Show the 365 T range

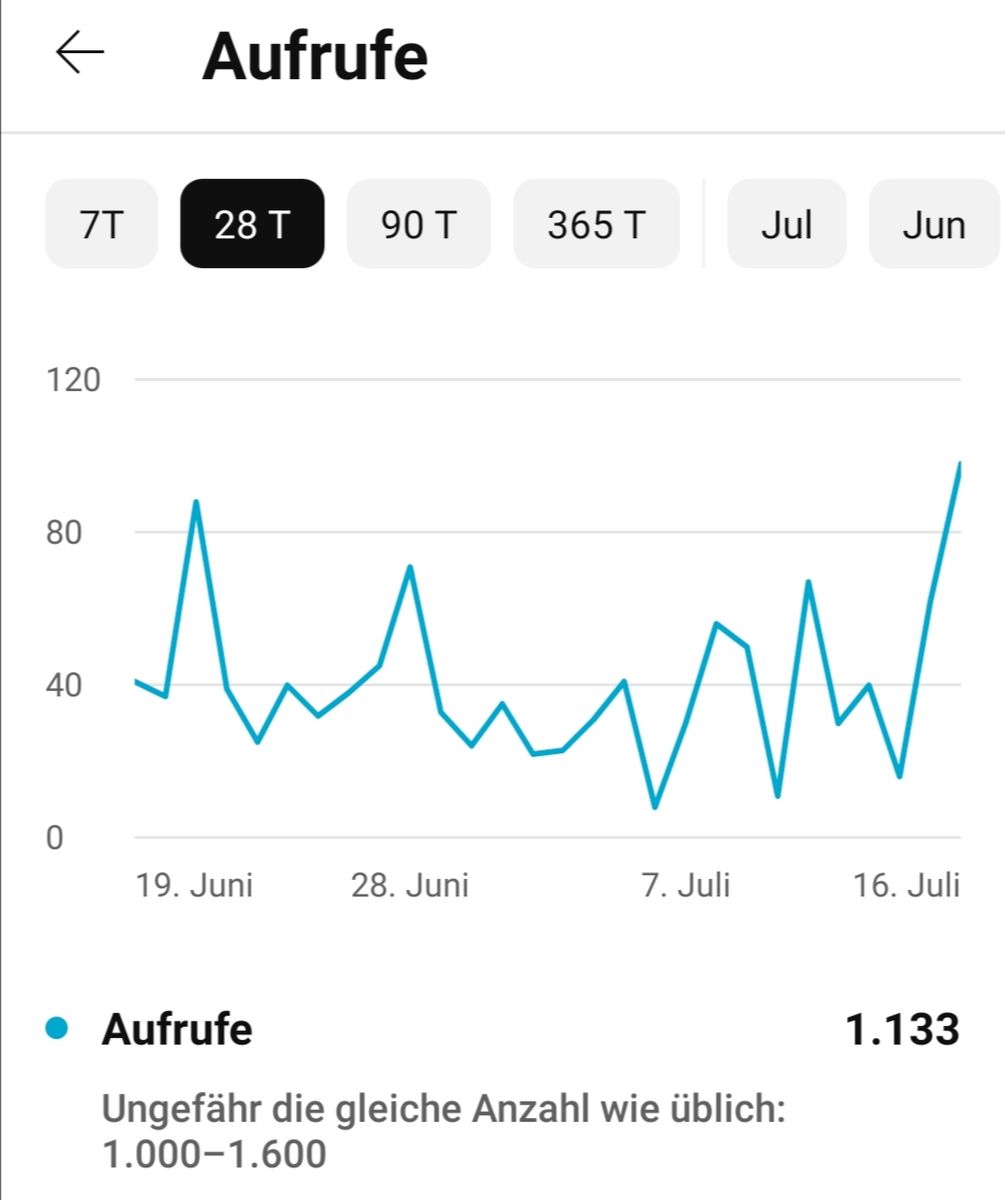(x=596, y=224)
